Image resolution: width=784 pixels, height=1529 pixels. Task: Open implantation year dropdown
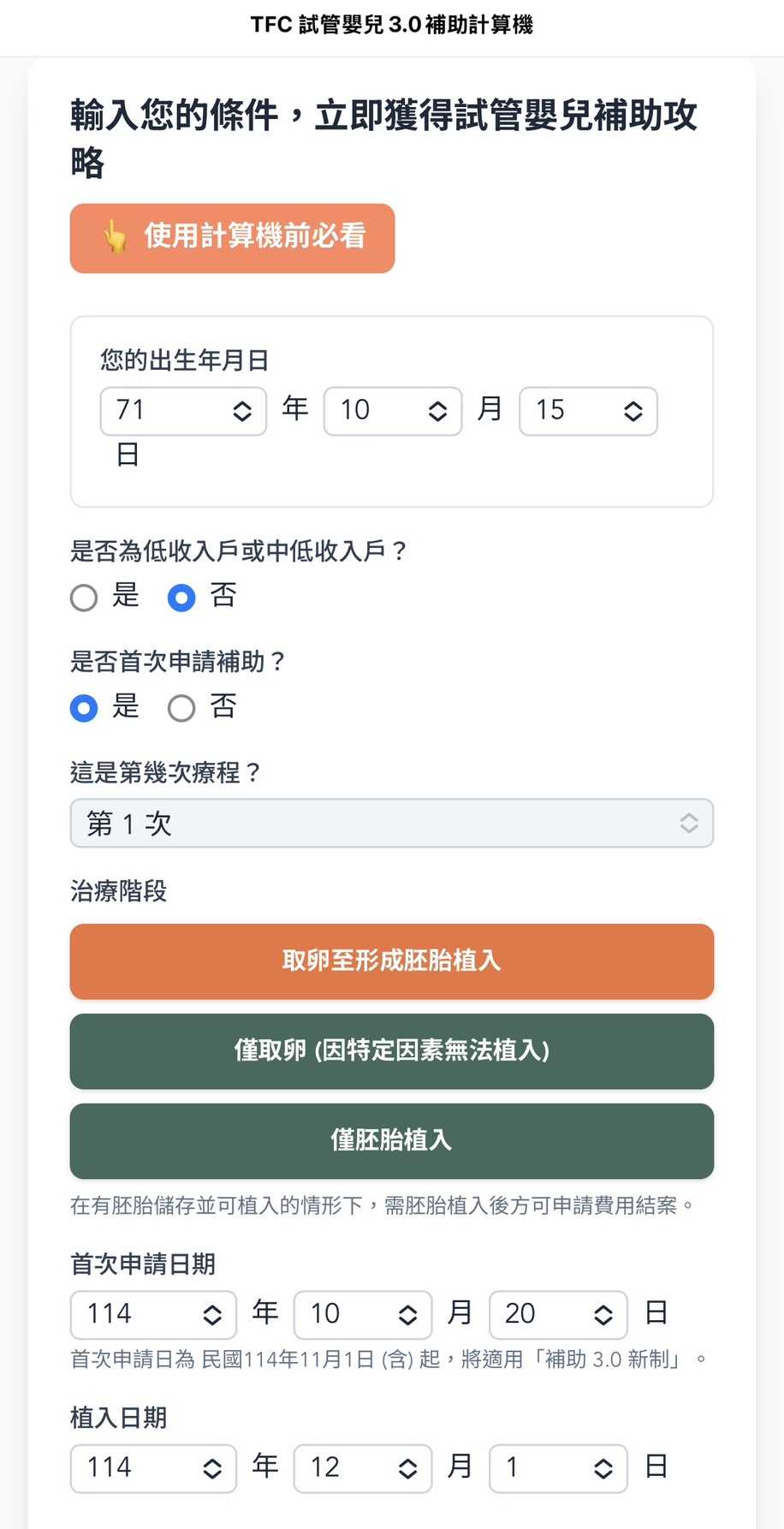(153, 1468)
